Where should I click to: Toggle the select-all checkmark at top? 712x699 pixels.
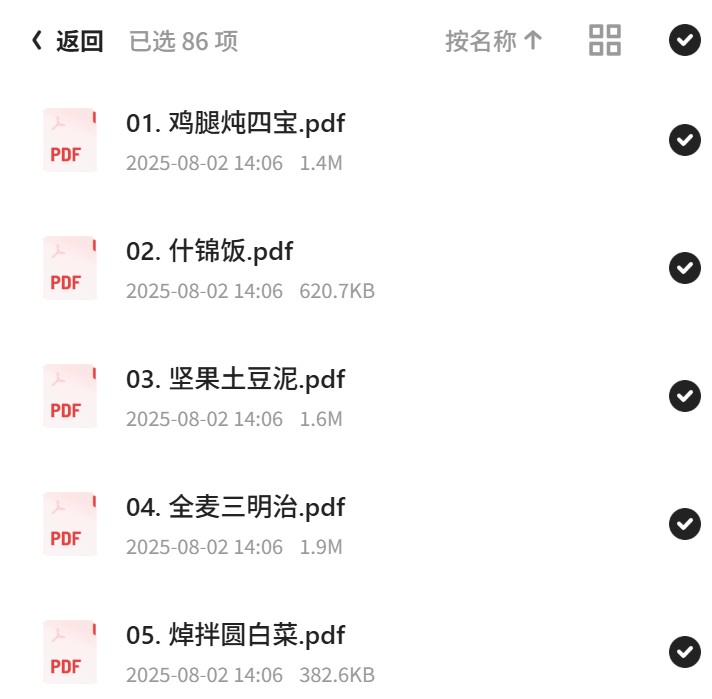click(684, 40)
